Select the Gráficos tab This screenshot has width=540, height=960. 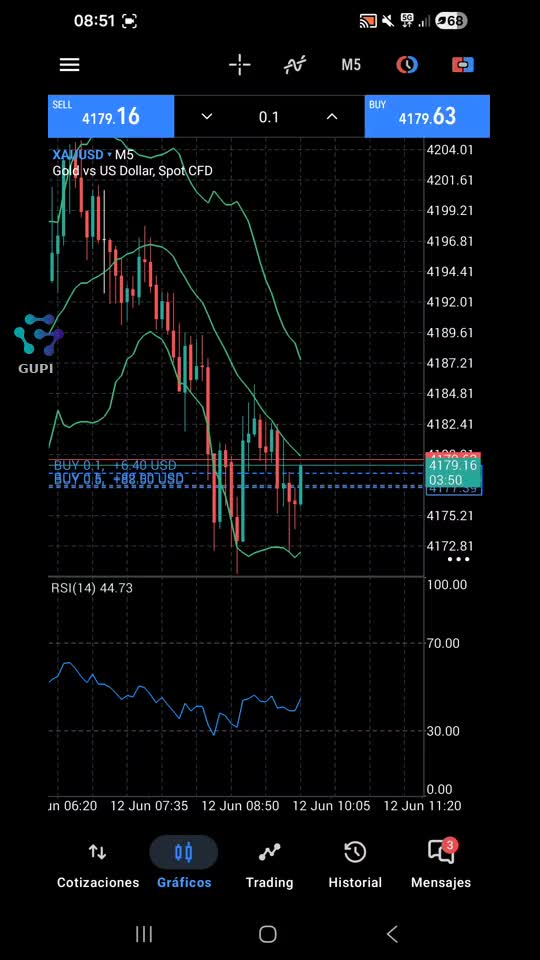[184, 865]
